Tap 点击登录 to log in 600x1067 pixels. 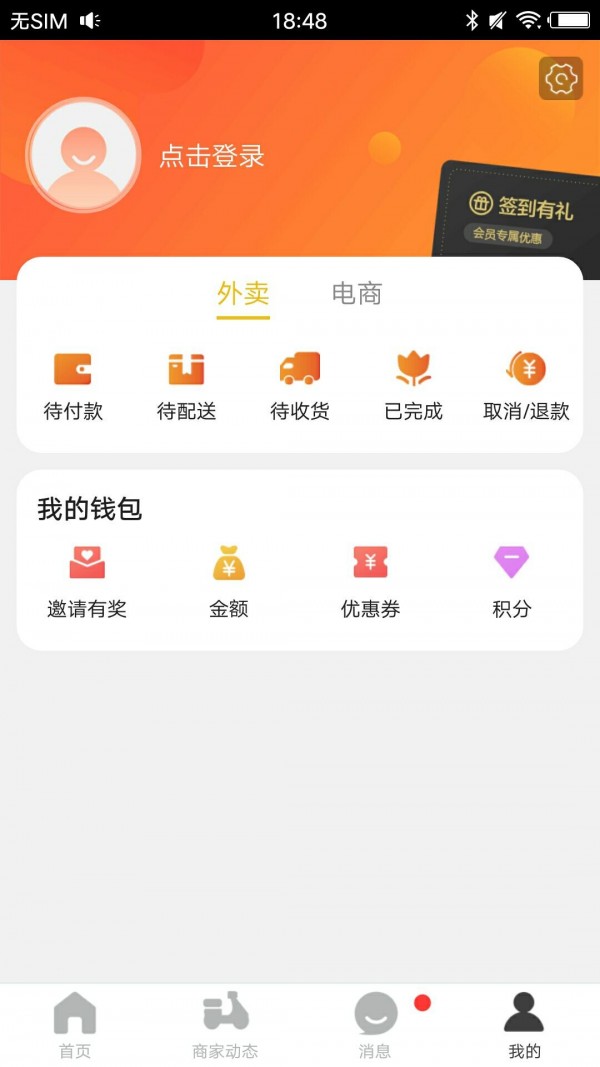(x=212, y=156)
